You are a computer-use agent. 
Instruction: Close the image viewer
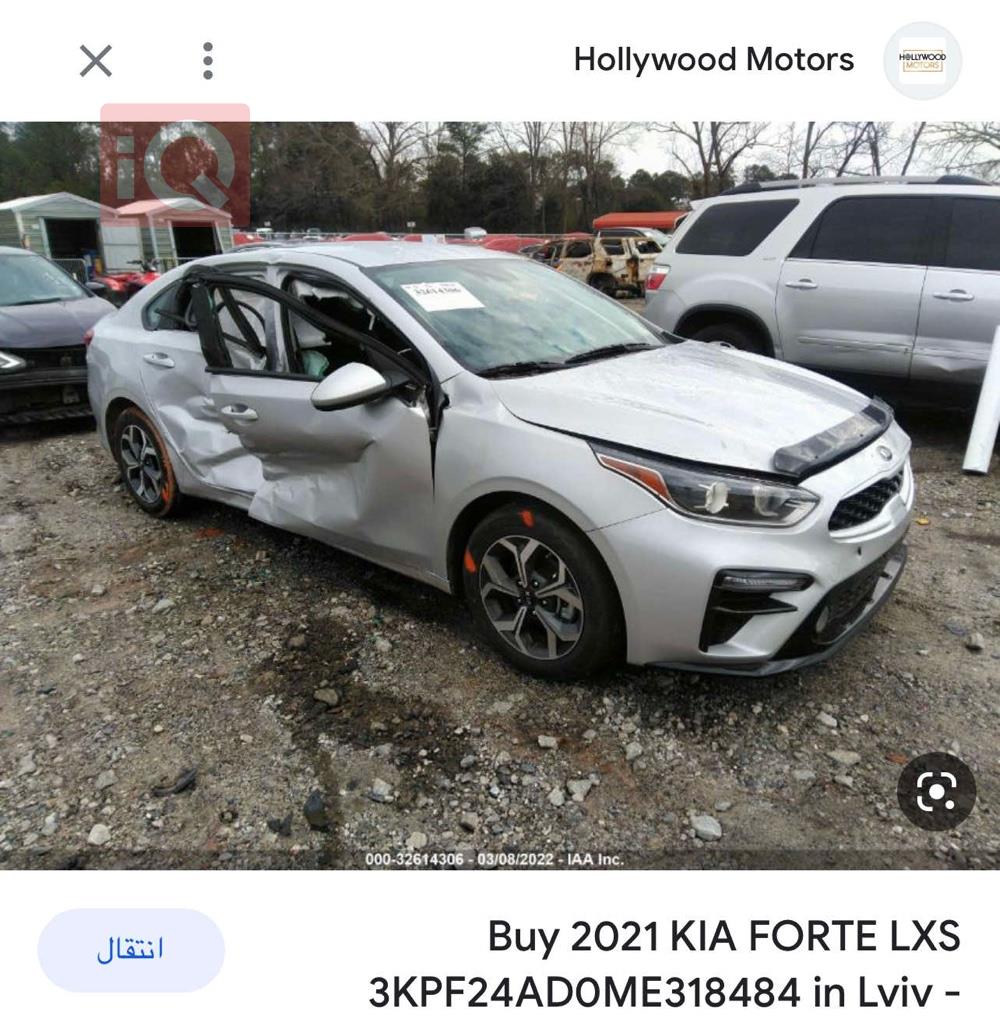click(x=96, y=61)
